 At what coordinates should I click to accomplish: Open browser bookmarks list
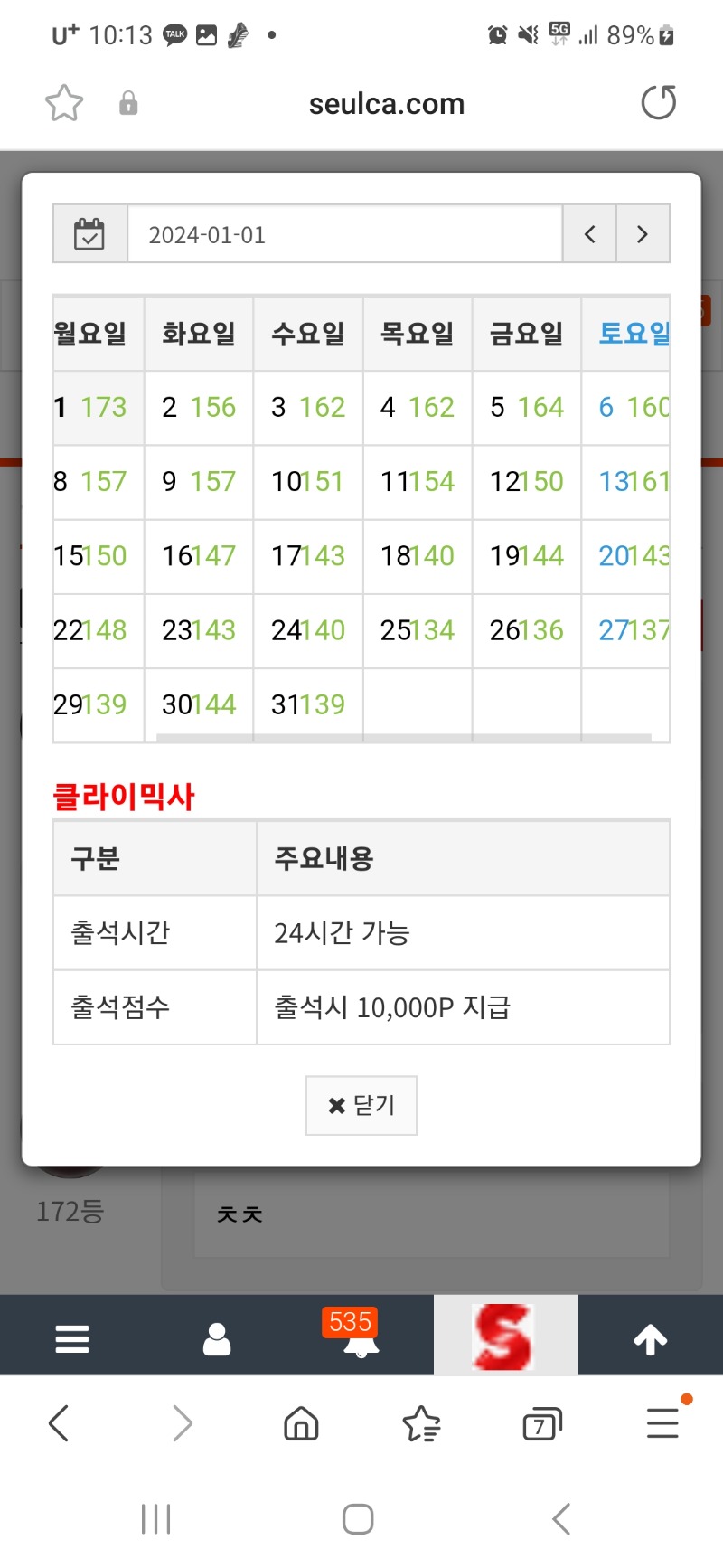421,1423
